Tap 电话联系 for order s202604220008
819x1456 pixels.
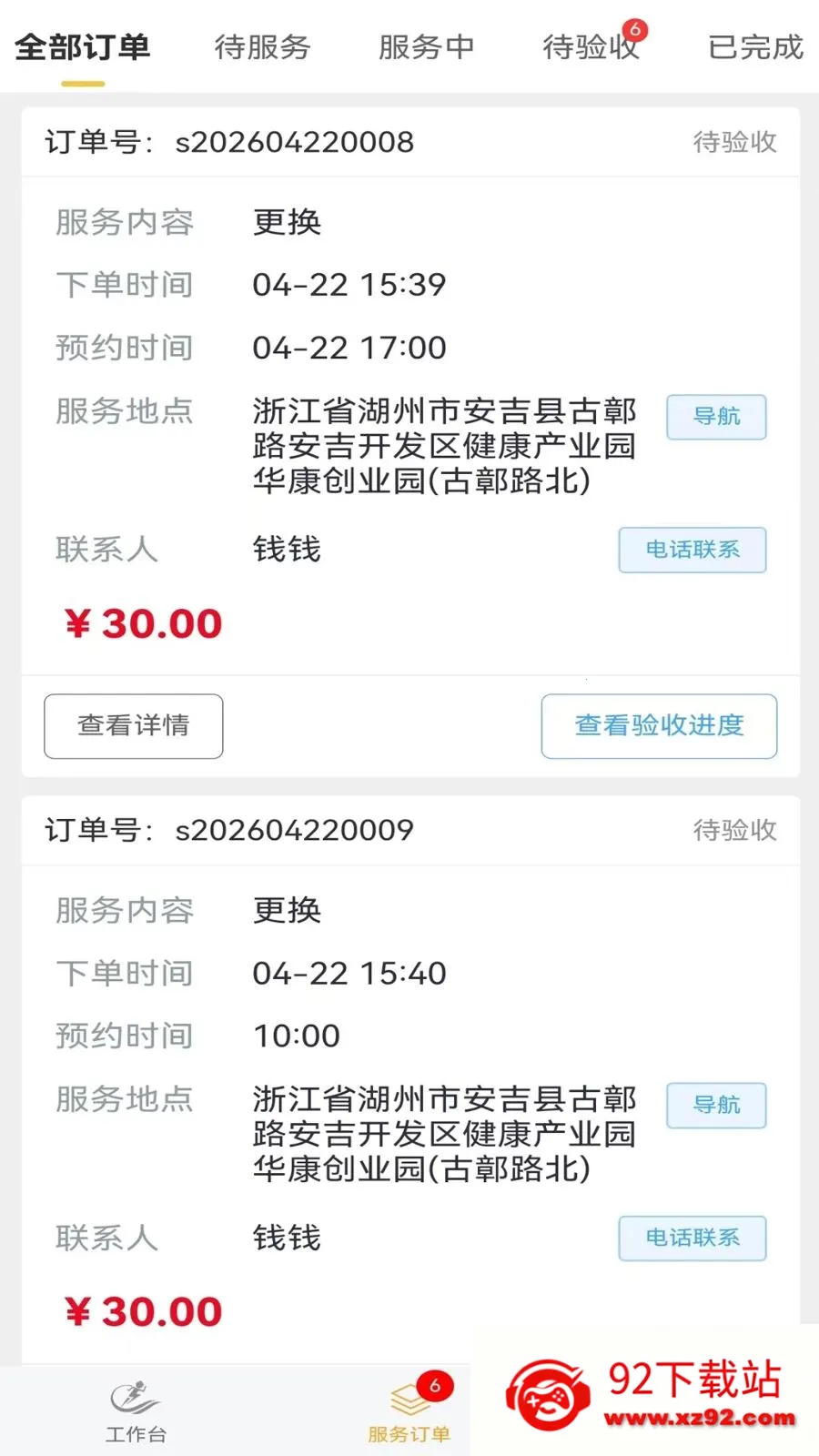point(693,550)
